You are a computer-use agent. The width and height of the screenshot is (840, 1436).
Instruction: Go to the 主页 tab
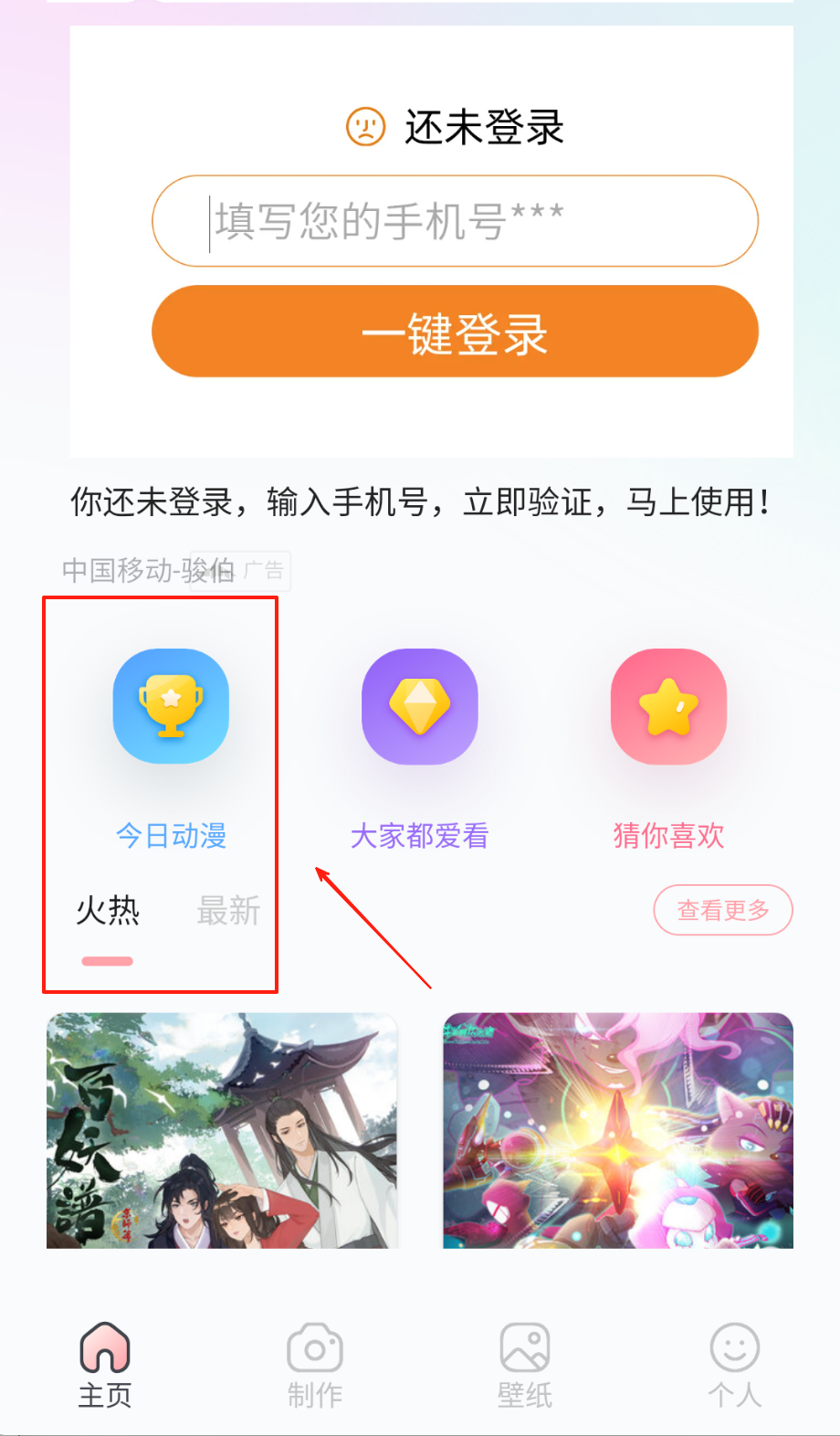[x=105, y=1365]
